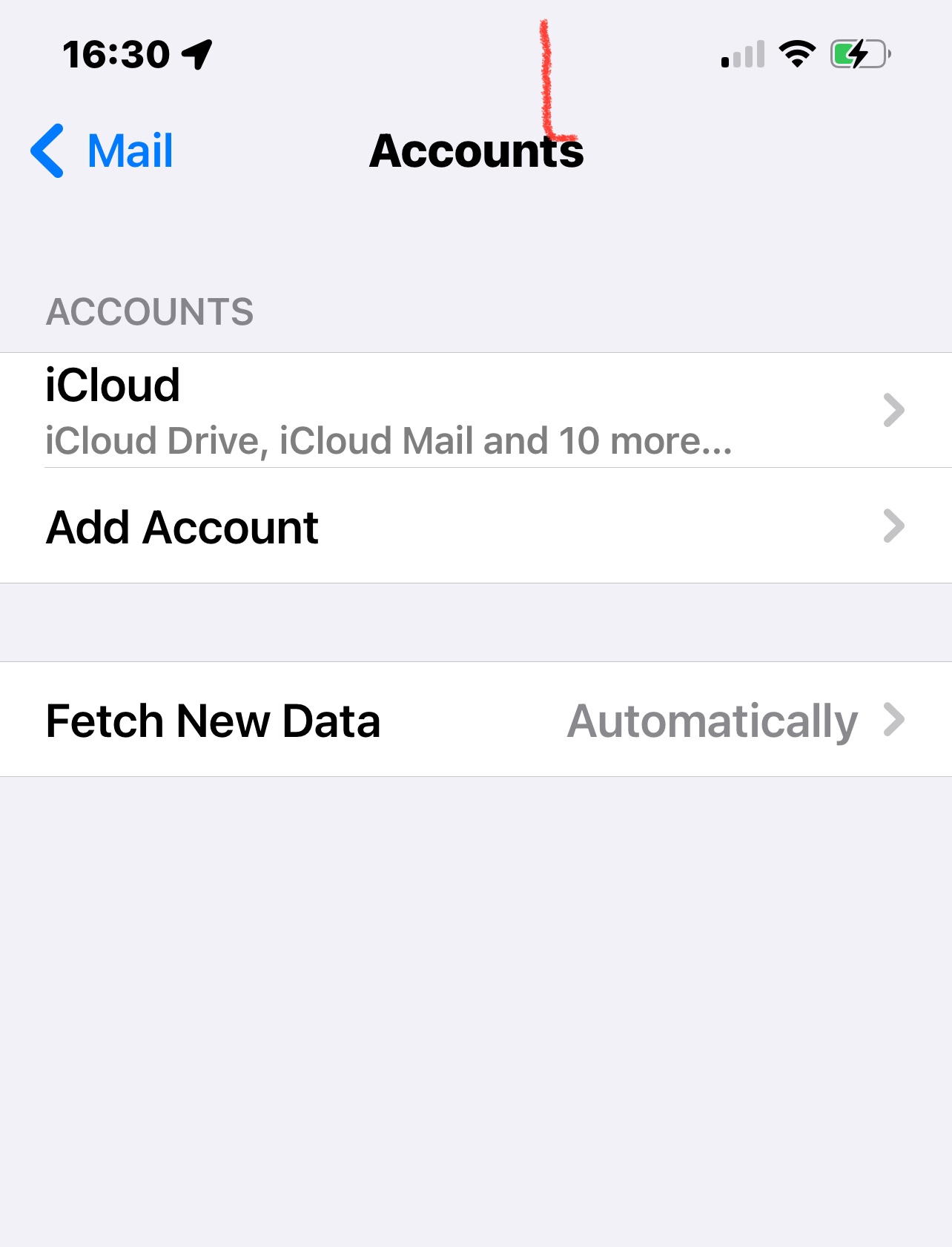Screen dimensions: 952x1247
Task: Tap the Accounts navigation title
Action: (477, 150)
